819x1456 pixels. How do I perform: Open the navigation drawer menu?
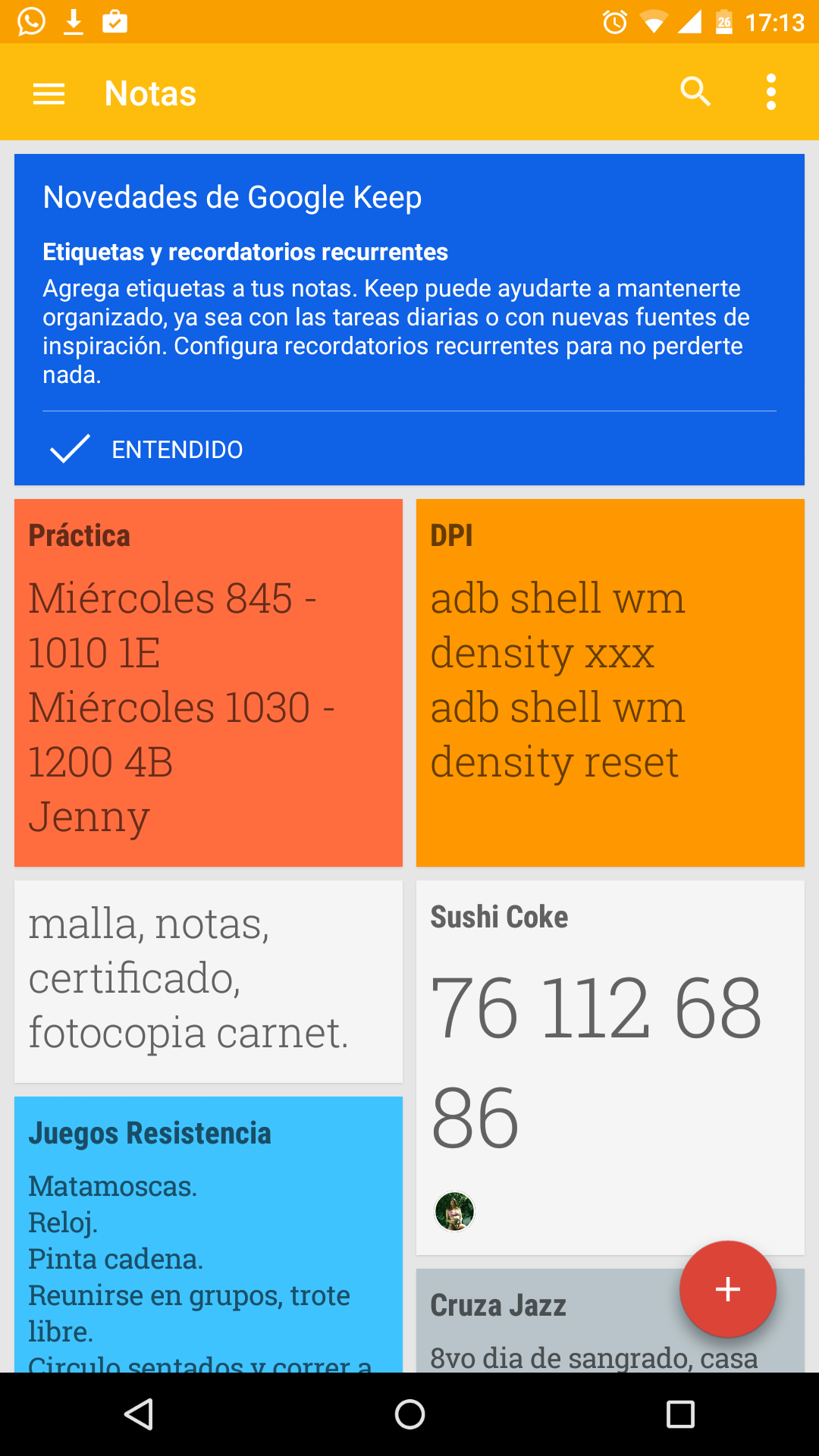[49, 93]
